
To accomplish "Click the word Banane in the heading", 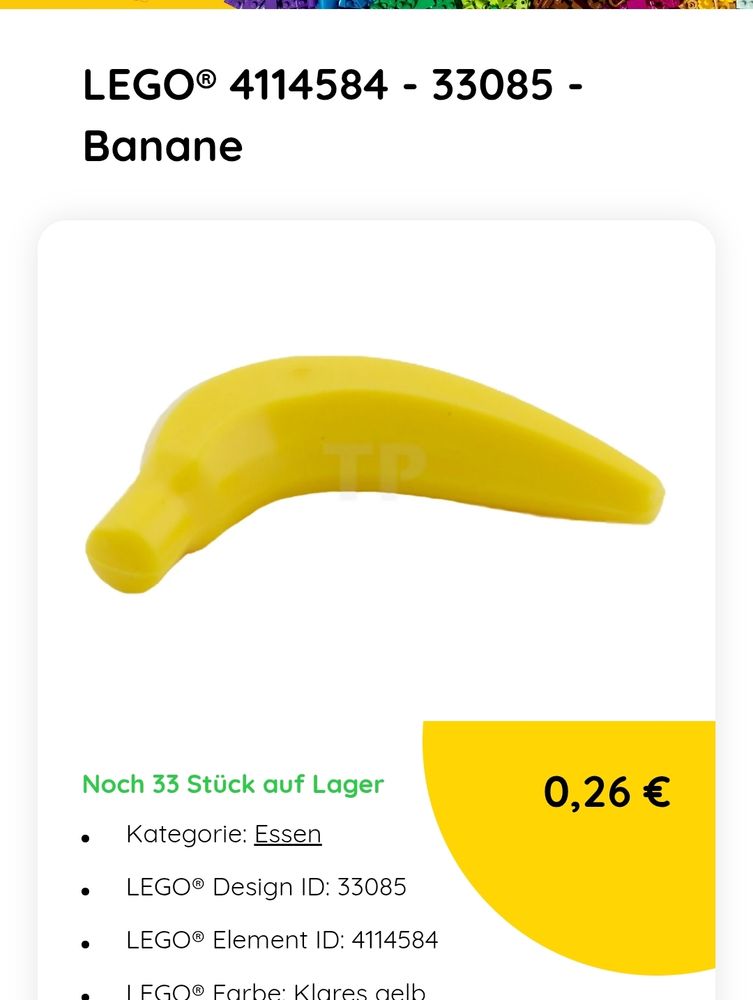I will pyautogui.click(x=162, y=146).
